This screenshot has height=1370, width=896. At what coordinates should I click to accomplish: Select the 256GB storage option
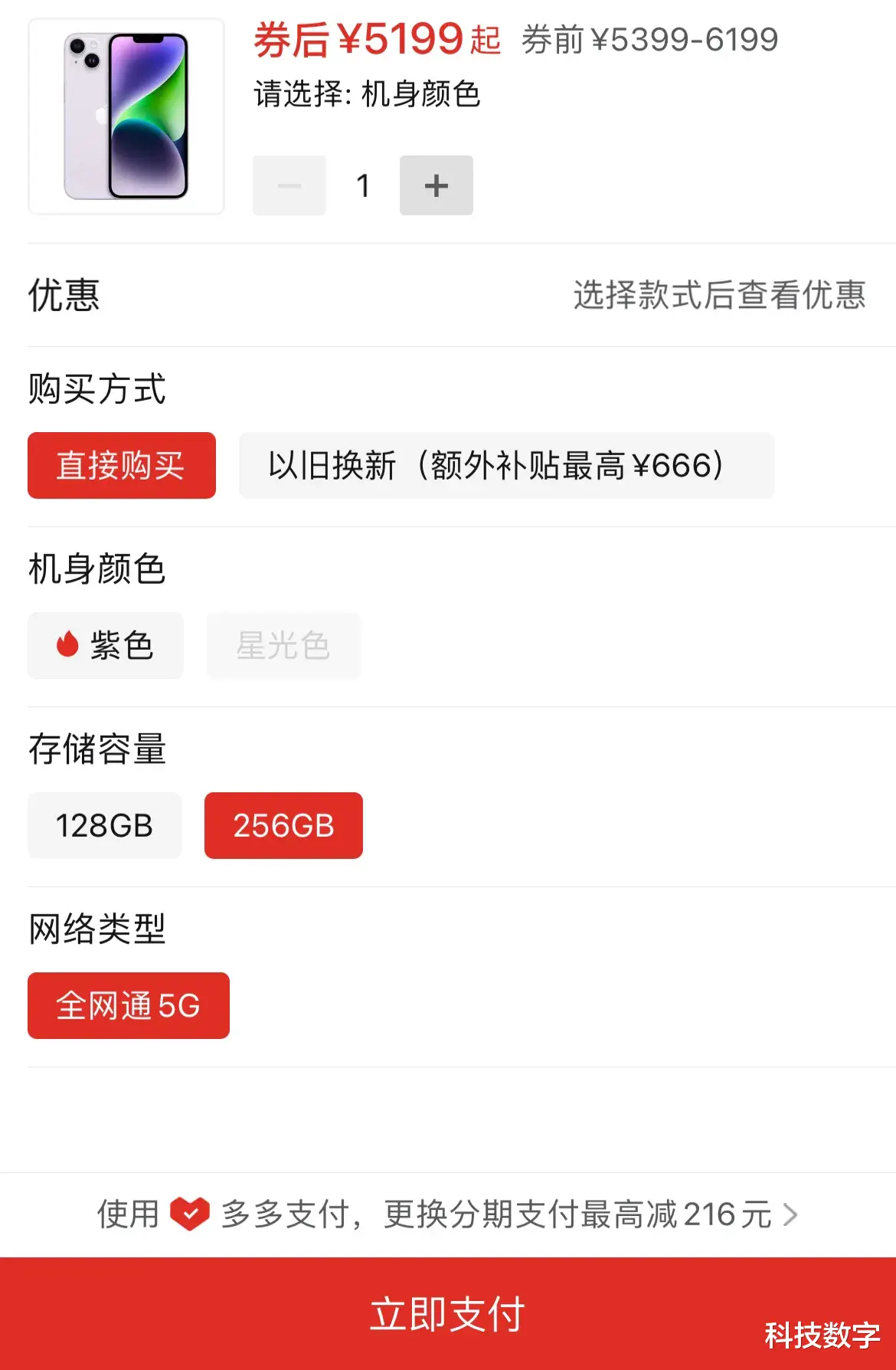point(283,826)
